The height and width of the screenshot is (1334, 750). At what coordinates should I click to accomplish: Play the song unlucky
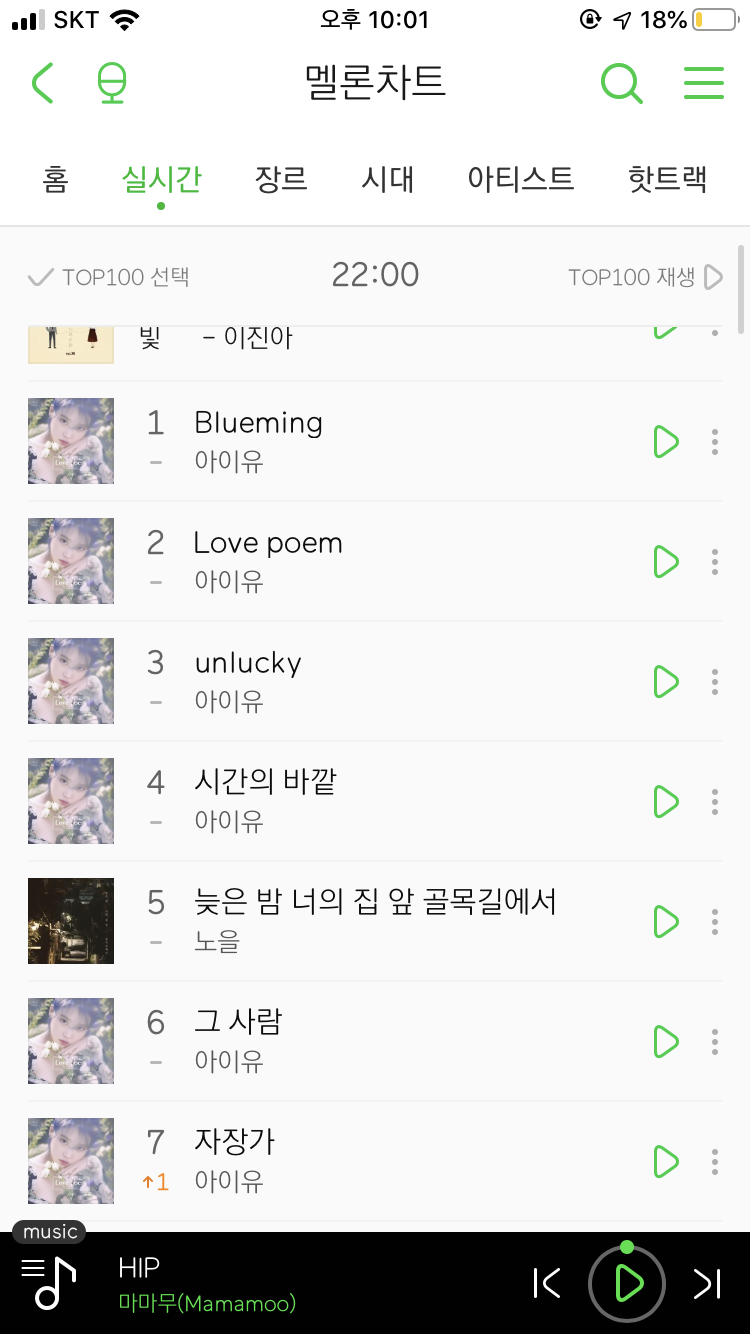coord(665,681)
